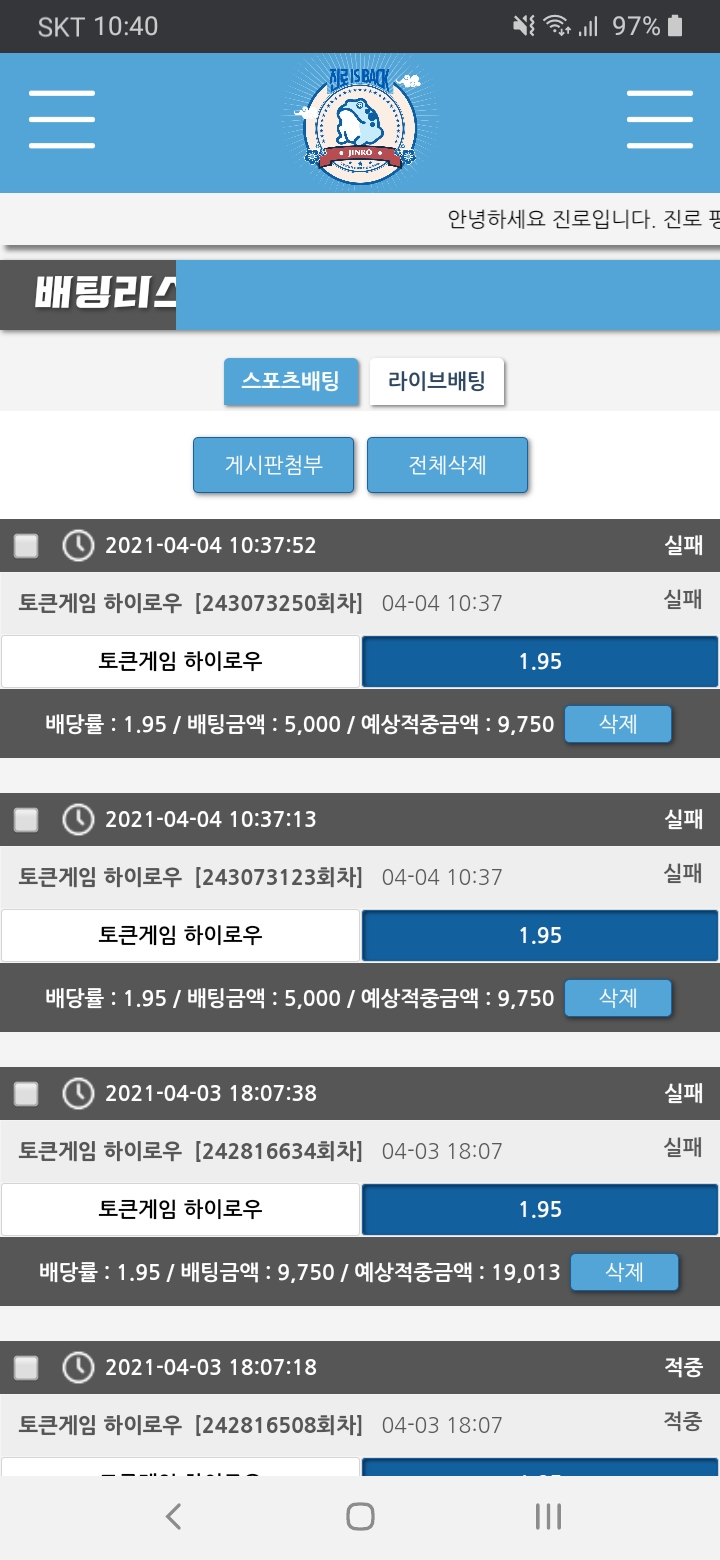Open the right hamburger menu

pos(659,120)
